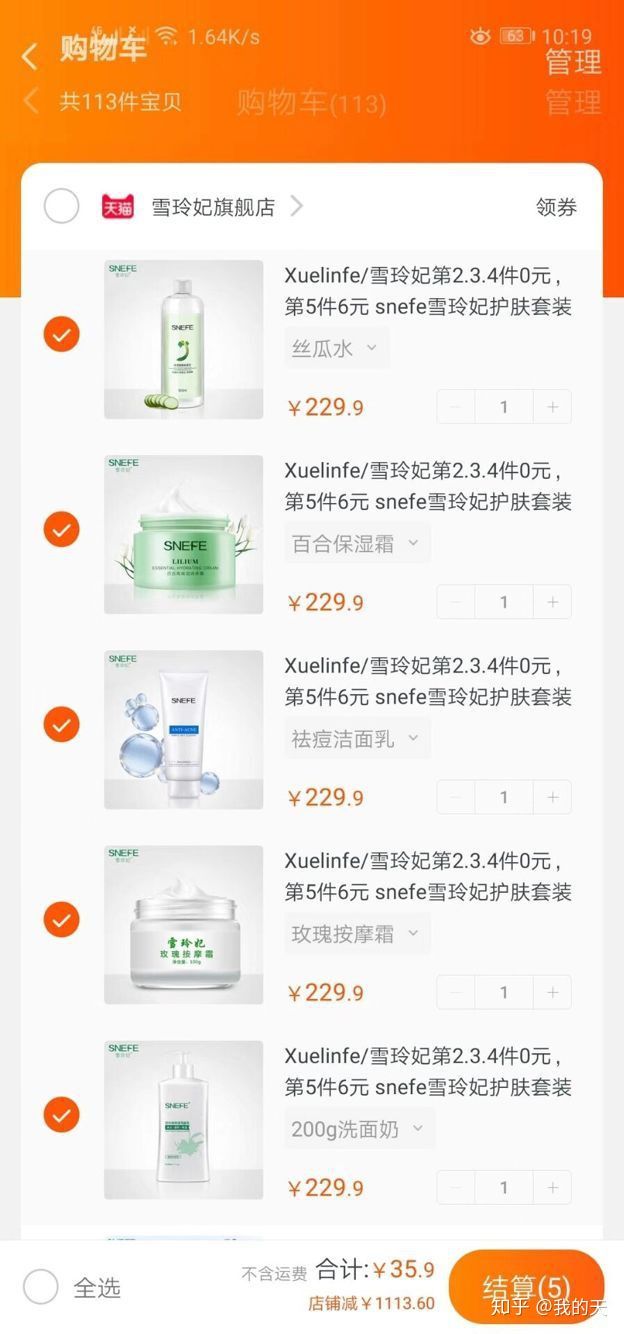Increase quantity of 玫瑰按摩霜

pos(552,992)
